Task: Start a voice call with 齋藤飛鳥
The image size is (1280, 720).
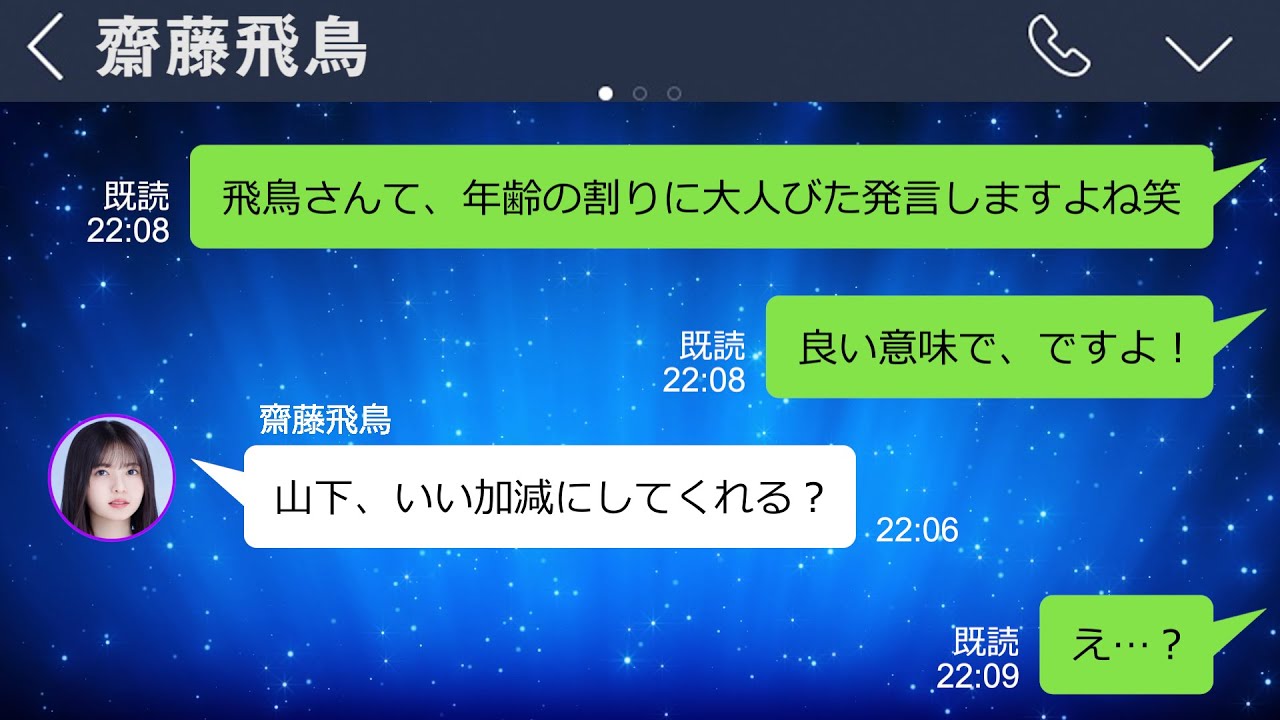Action: click(x=1059, y=47)
